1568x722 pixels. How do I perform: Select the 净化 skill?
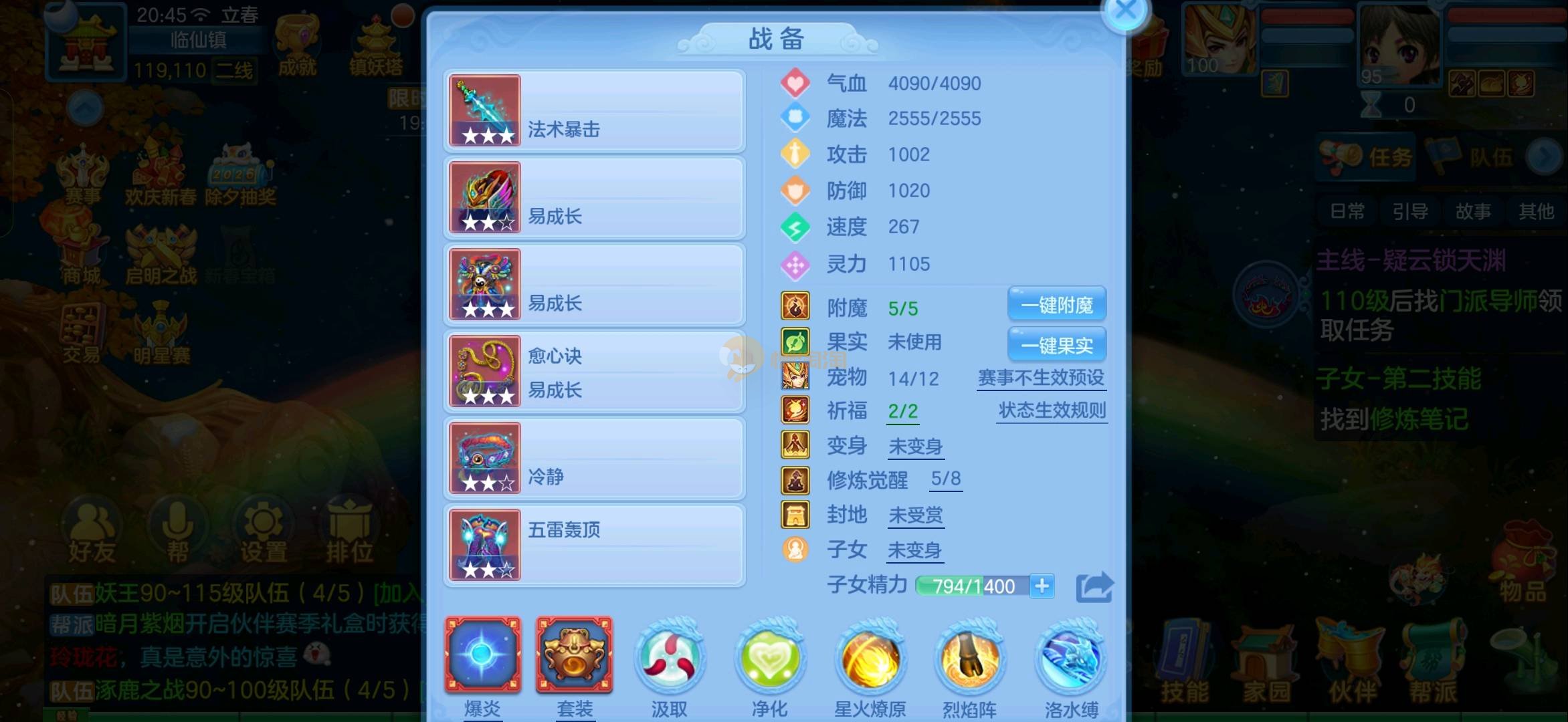769,658
